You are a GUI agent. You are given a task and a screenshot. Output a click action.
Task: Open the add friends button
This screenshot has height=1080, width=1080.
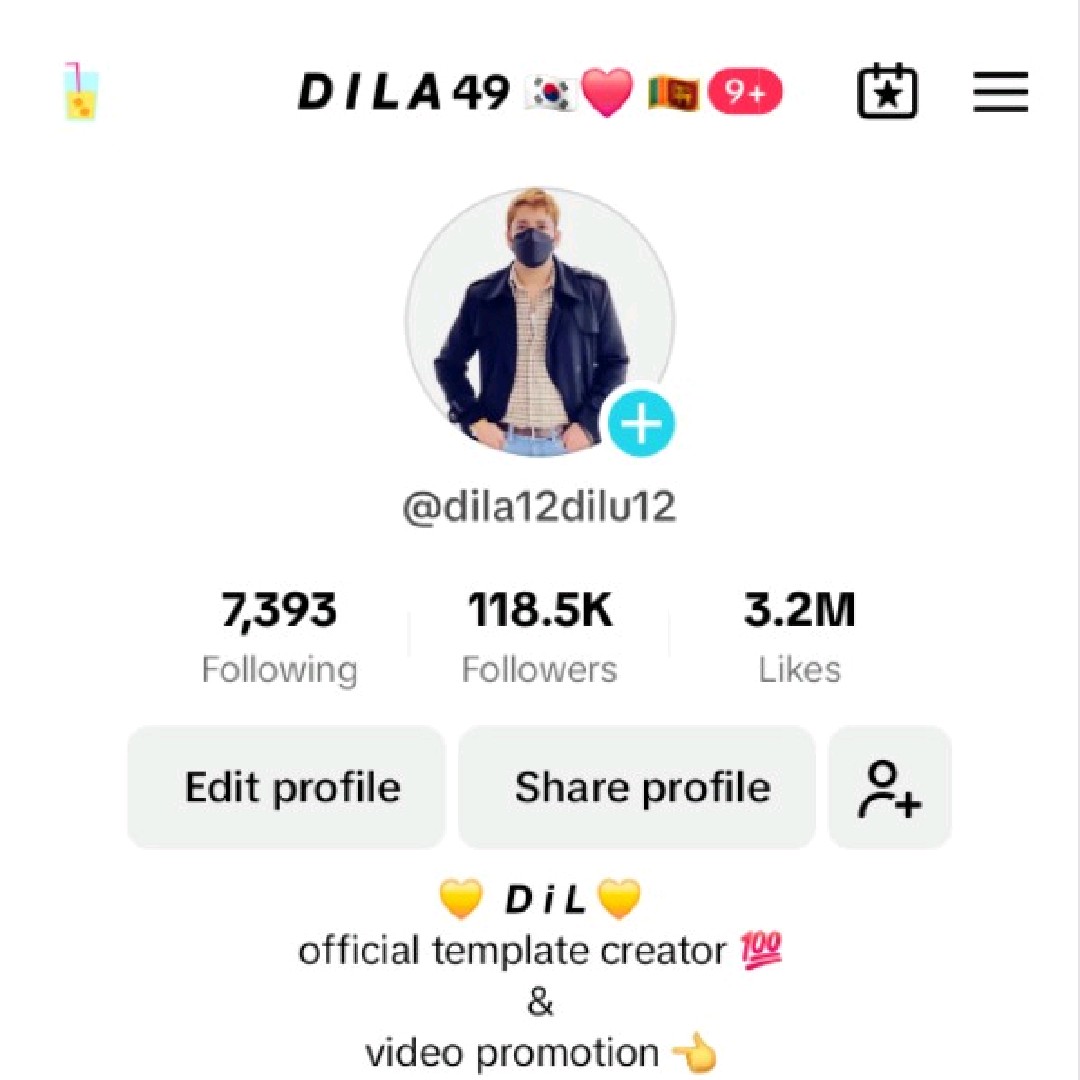[890, 787]
